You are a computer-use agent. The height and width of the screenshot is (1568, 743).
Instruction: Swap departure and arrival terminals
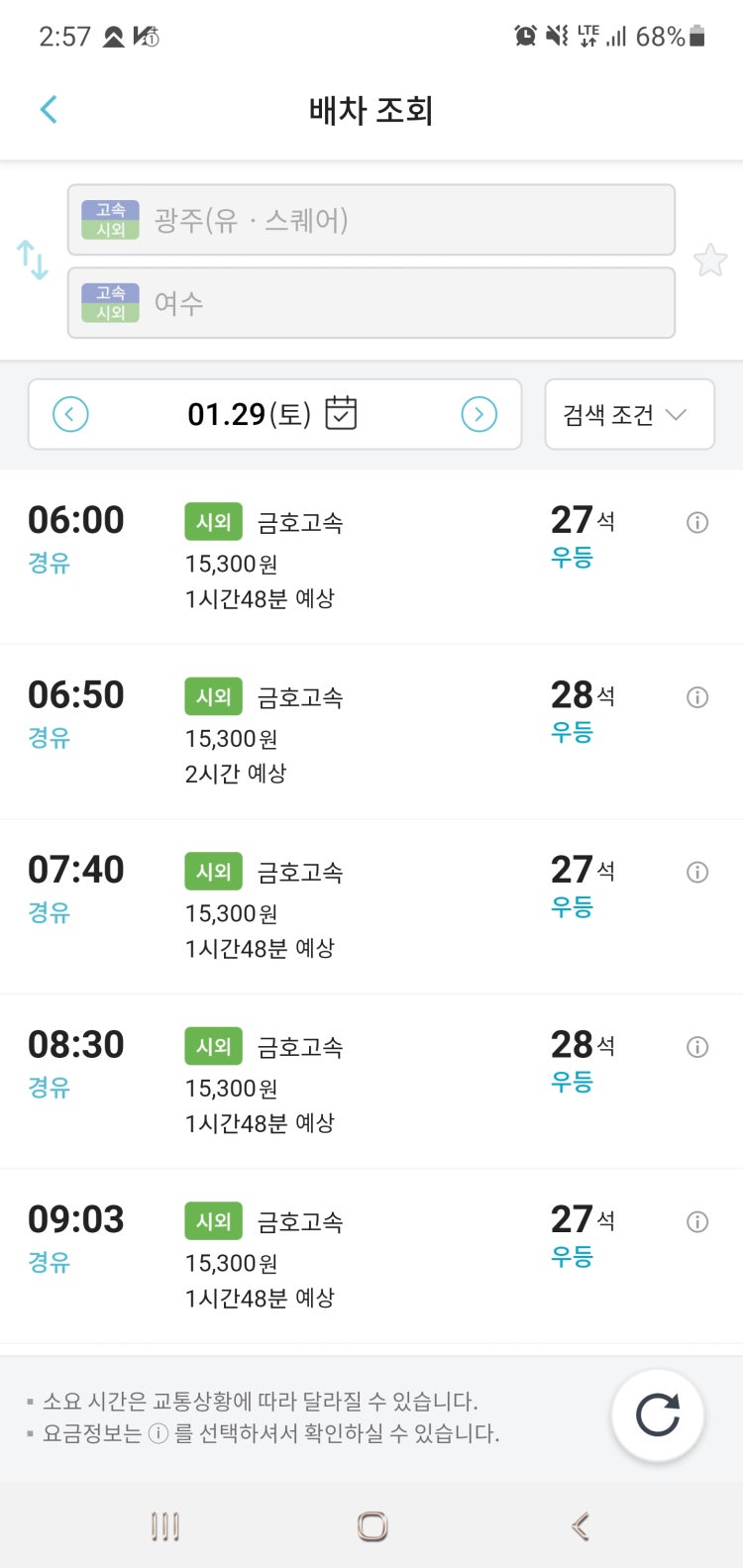(x=33, y=261)
